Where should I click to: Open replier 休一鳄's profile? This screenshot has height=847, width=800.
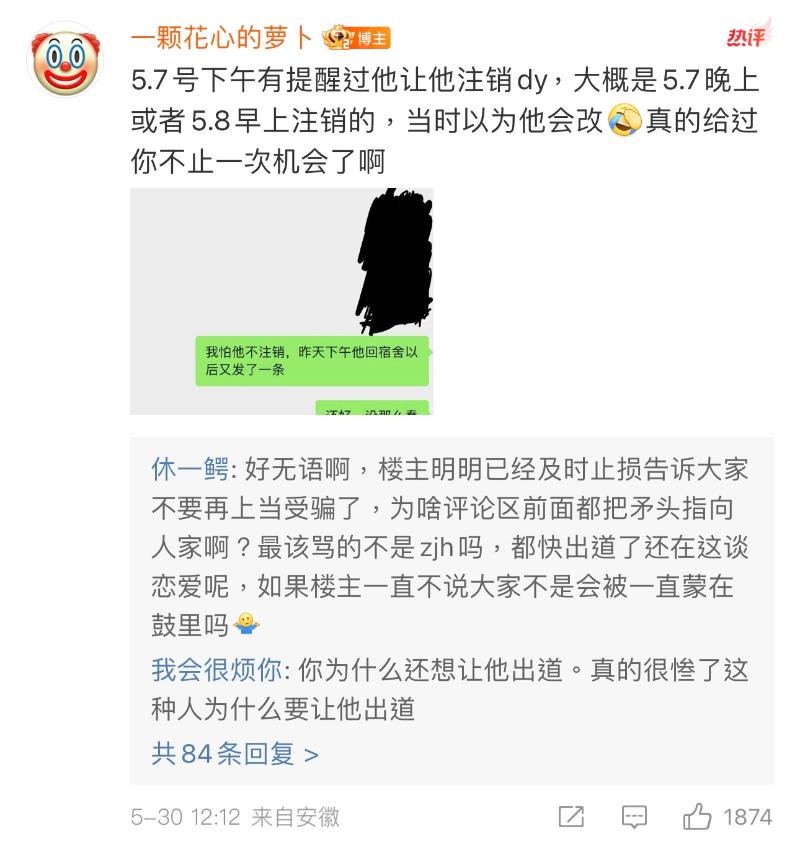[x=189, y=469]
